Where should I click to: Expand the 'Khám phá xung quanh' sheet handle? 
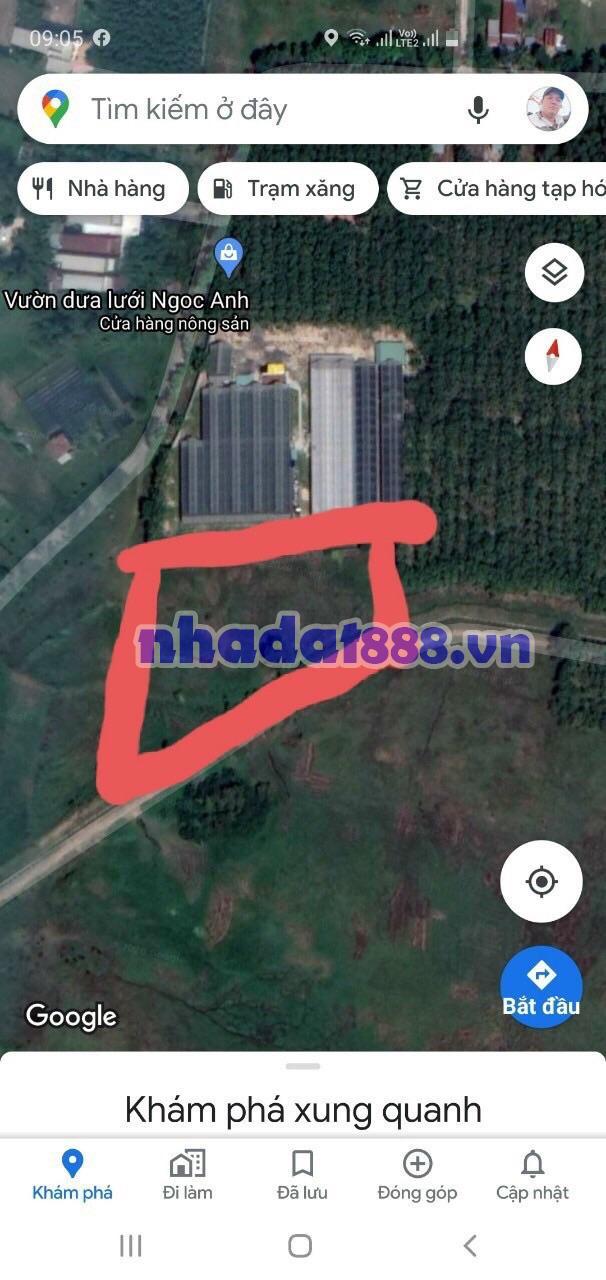[303, 1067]
